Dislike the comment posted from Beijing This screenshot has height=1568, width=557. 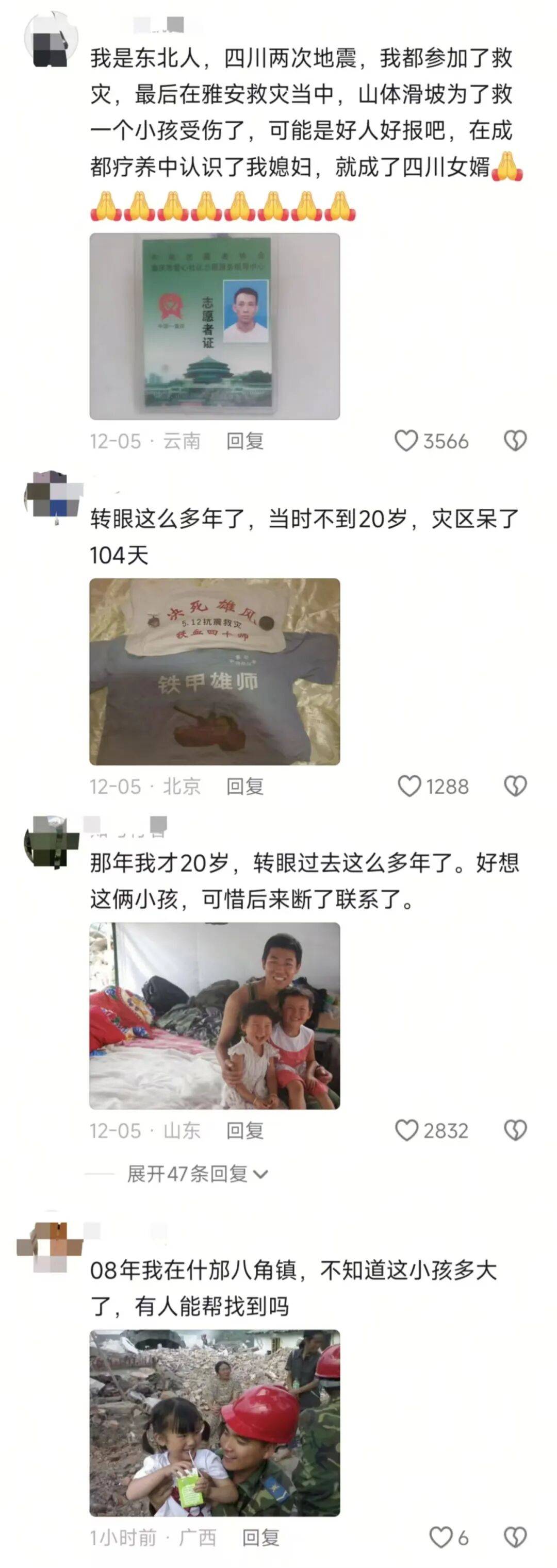[515, 786]
